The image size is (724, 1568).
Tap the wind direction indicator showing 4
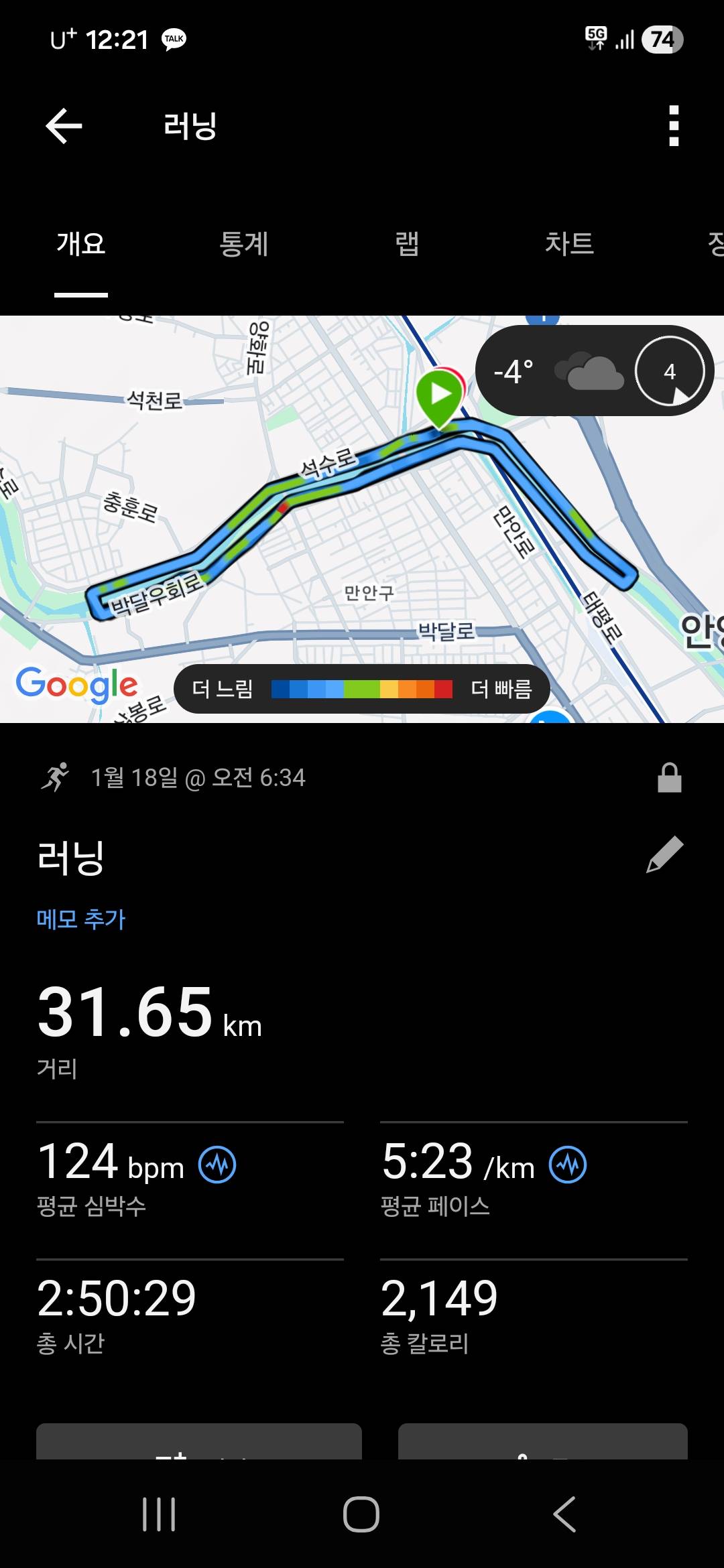click(x=667, y=371)
